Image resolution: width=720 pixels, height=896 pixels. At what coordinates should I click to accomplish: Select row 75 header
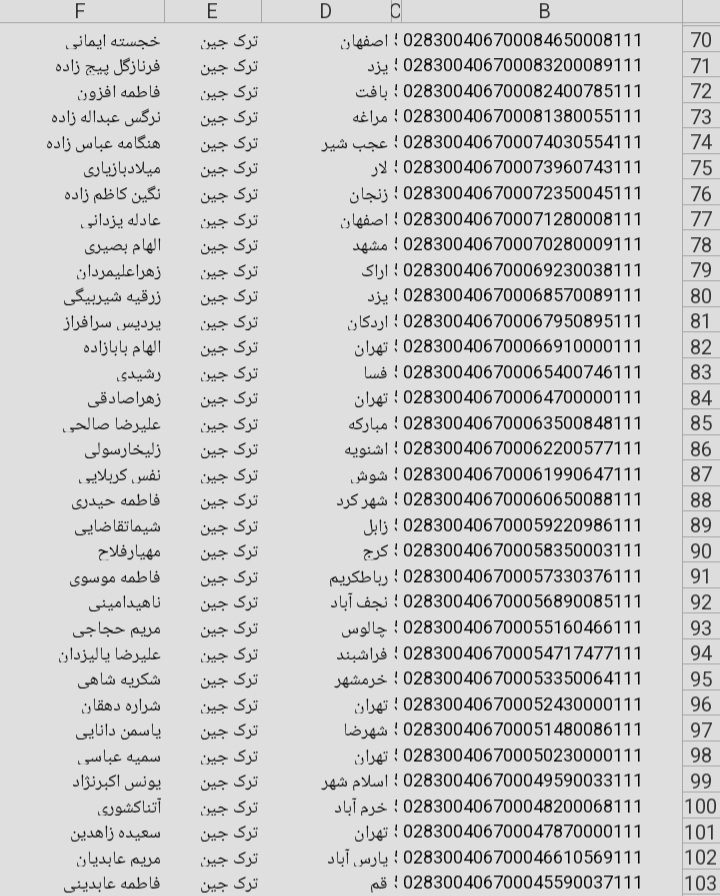coord(701,169)
